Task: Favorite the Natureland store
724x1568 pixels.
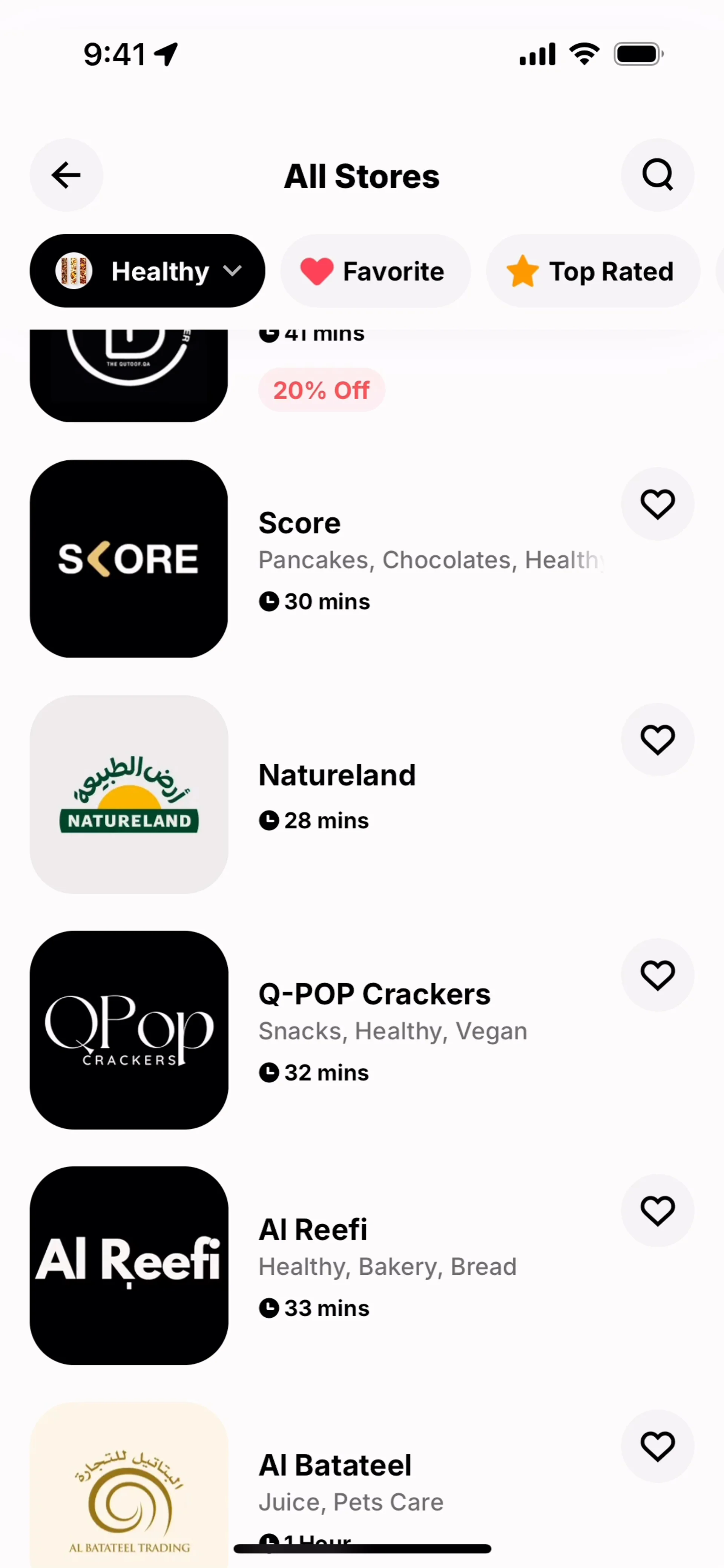Action: pos(657,740)
